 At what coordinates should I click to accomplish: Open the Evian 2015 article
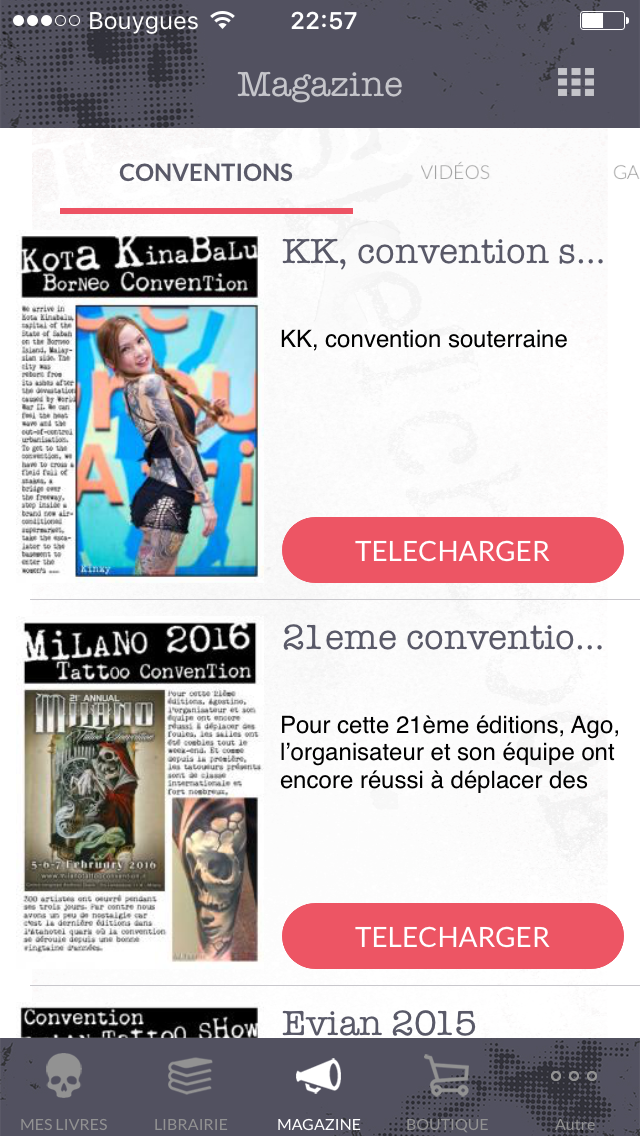pos(378,1022)
